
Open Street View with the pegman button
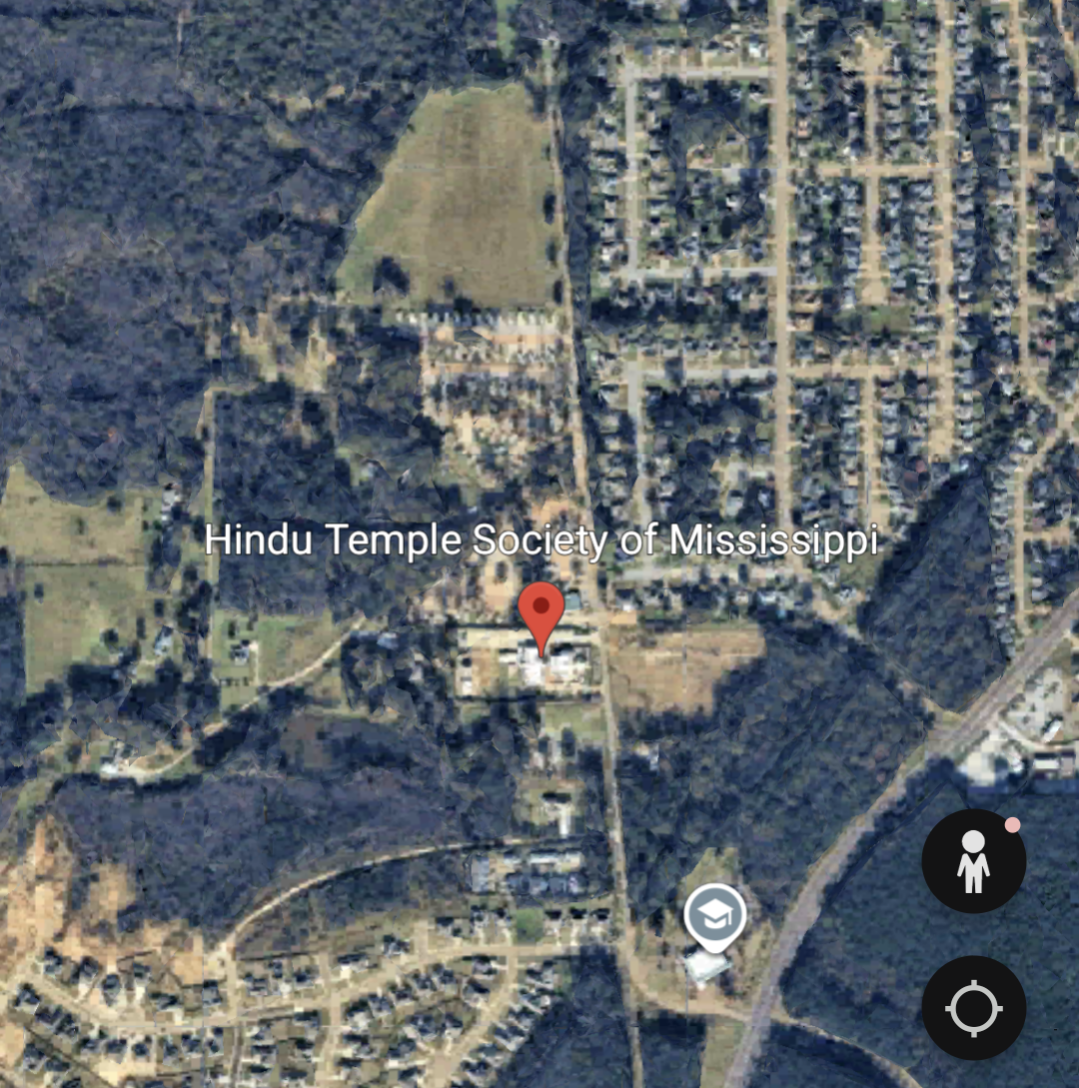[x=973, y=860]
